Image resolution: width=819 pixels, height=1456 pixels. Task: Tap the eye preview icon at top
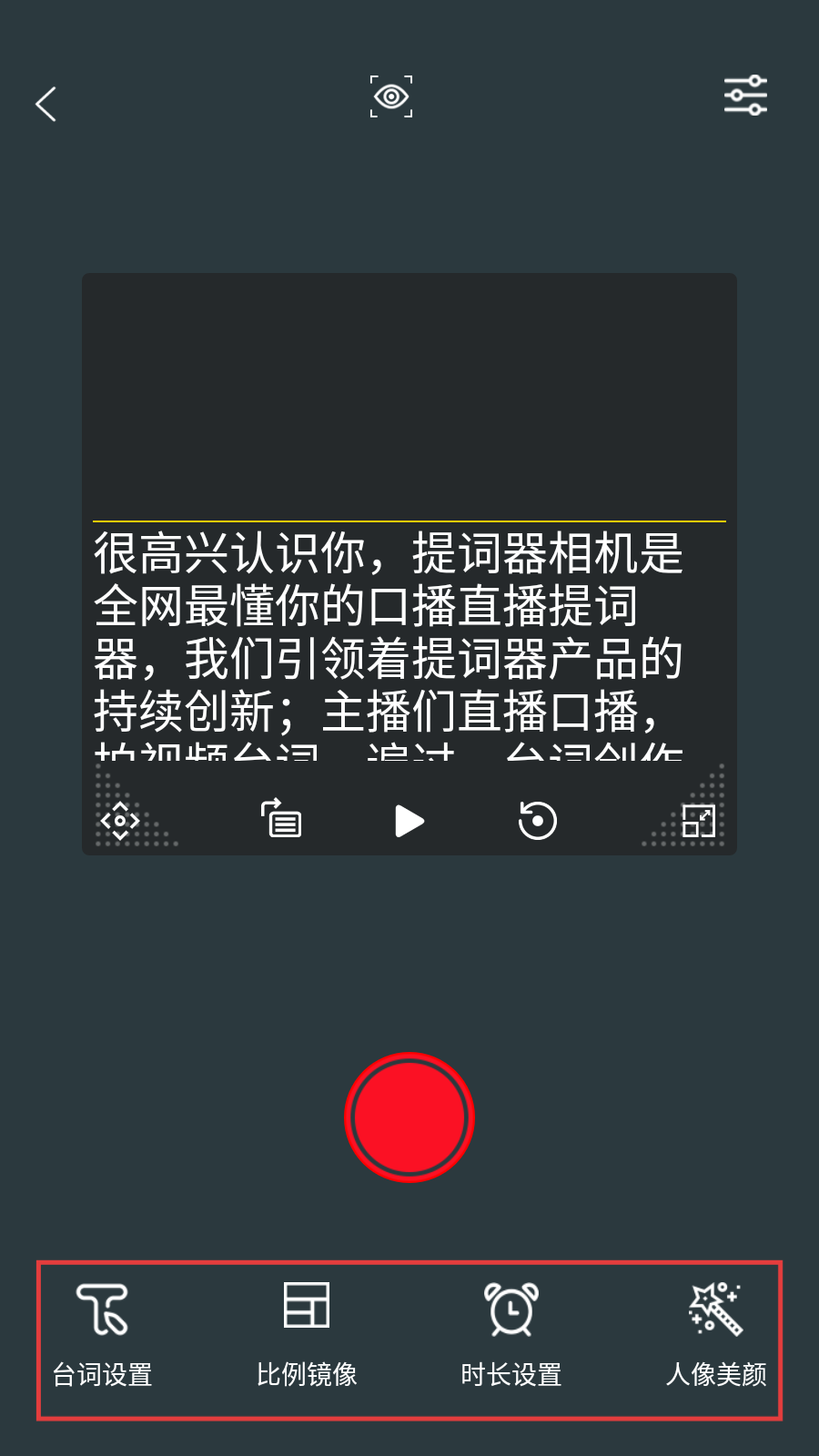coord(391,96)
